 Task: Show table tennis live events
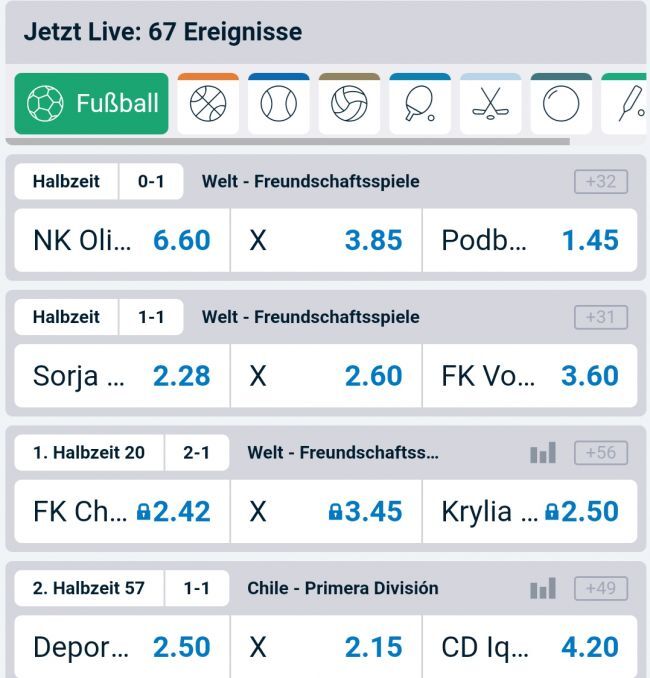click(x=420, y=103)
